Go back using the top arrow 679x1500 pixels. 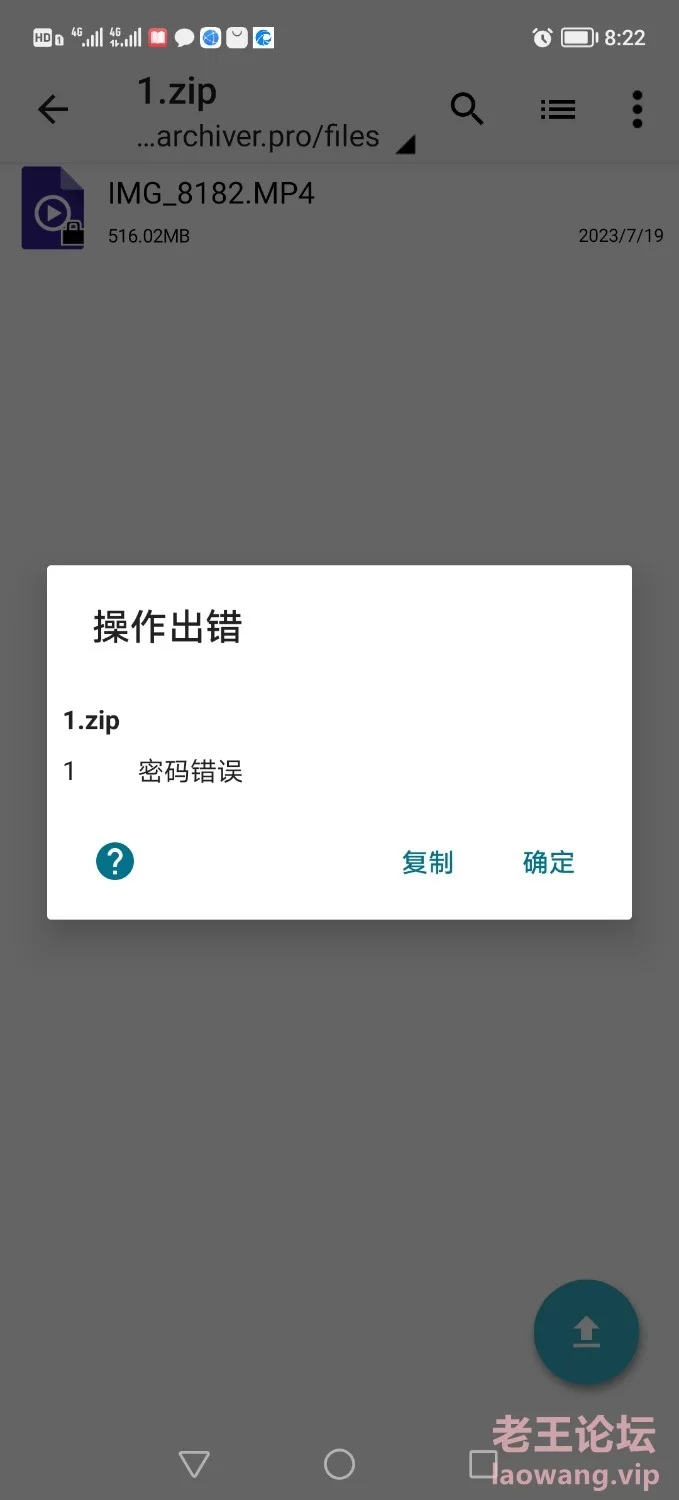point(53,109)
